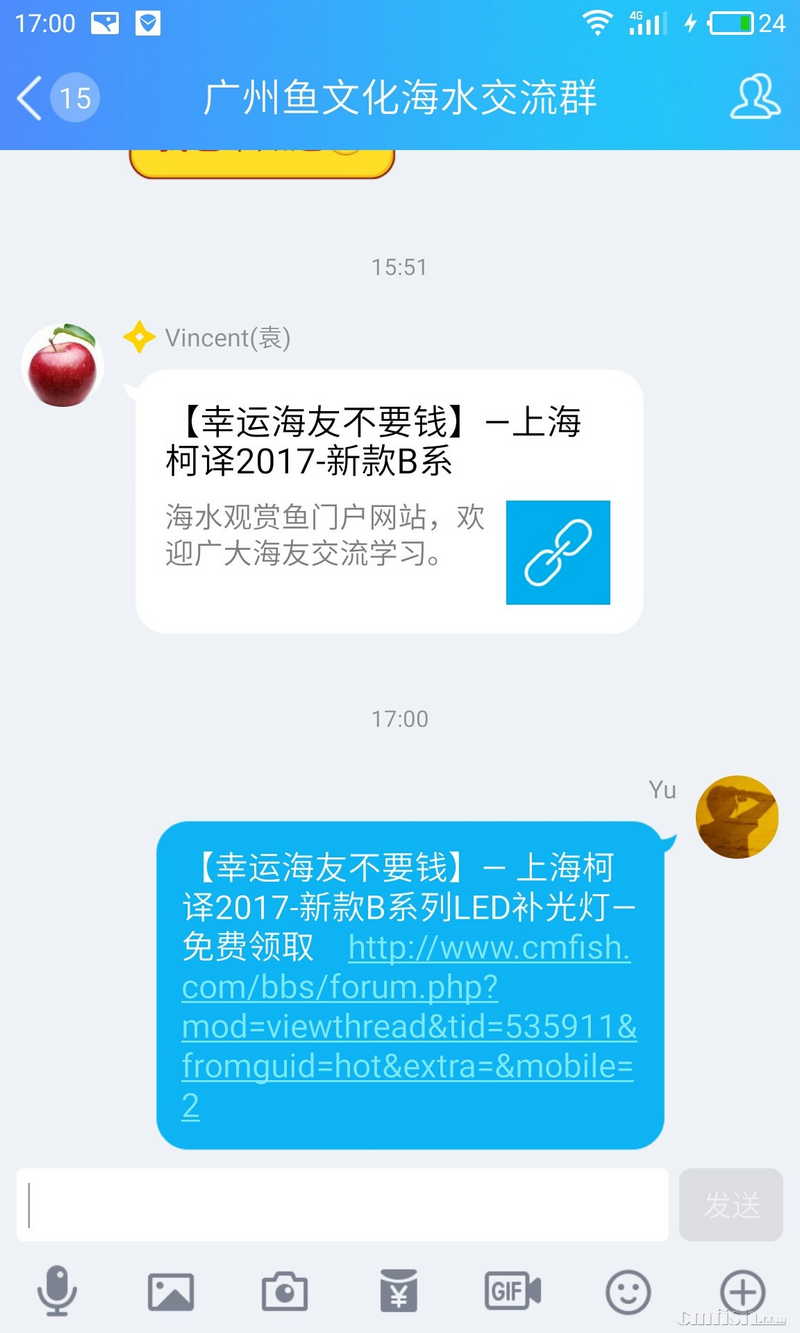Open the emoji smiley picker
Viewport: 800px width, 1333px height.
[627, 1290]
